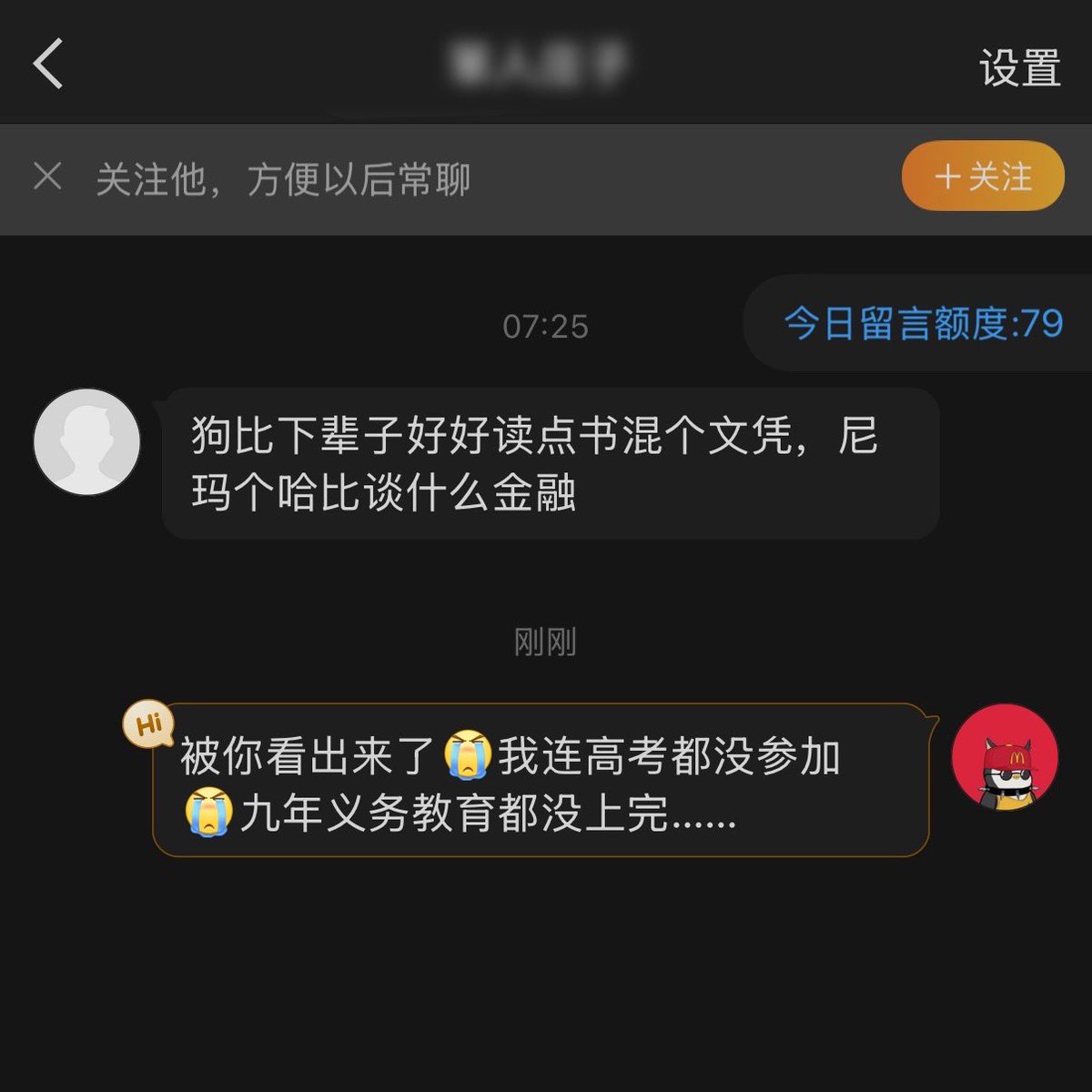
Task: Open the sender's gray default avatar profile
Action: (x=86, y=442)
